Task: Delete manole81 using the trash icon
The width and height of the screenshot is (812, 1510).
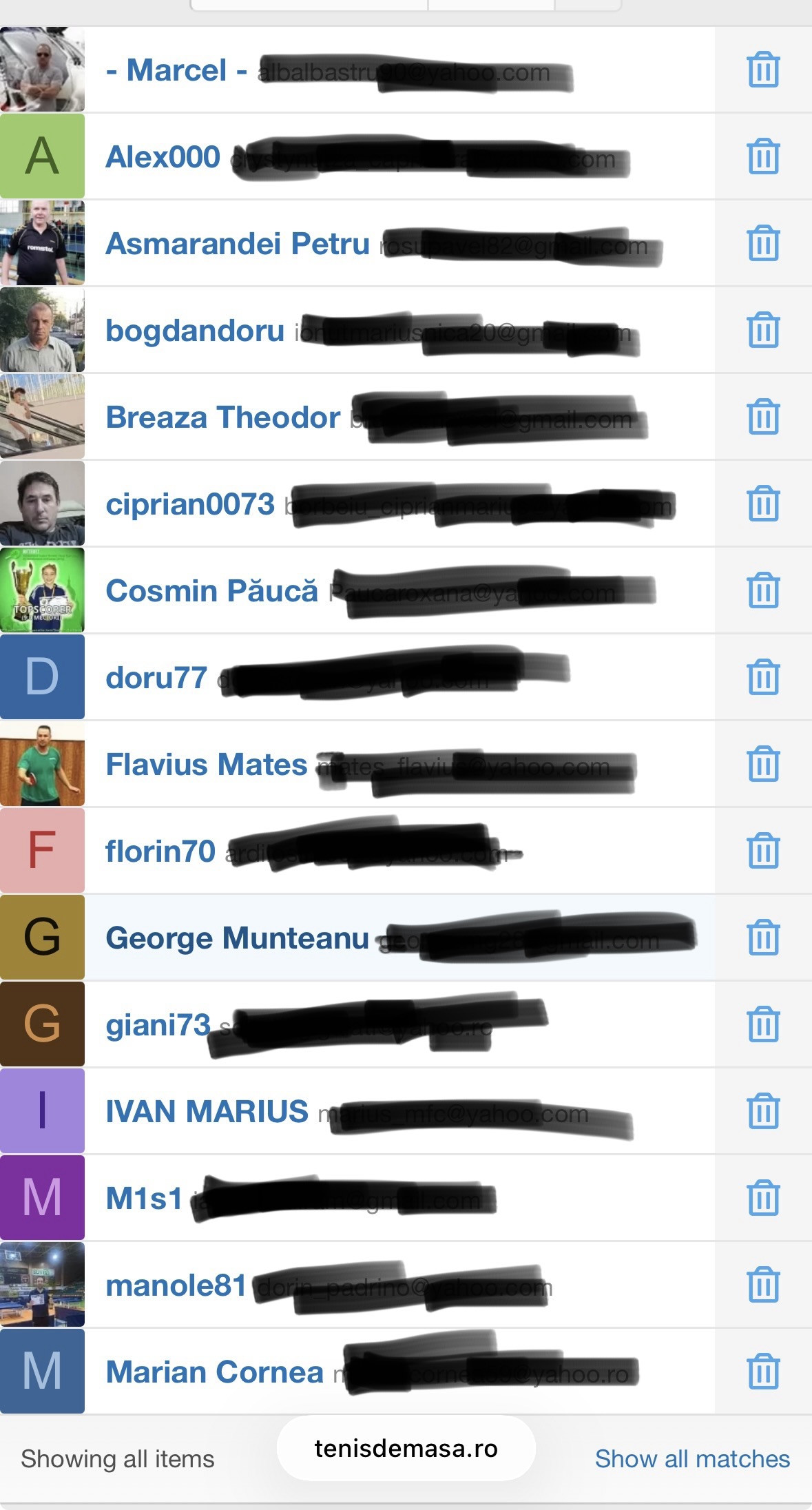Action: pos(763,1285)
